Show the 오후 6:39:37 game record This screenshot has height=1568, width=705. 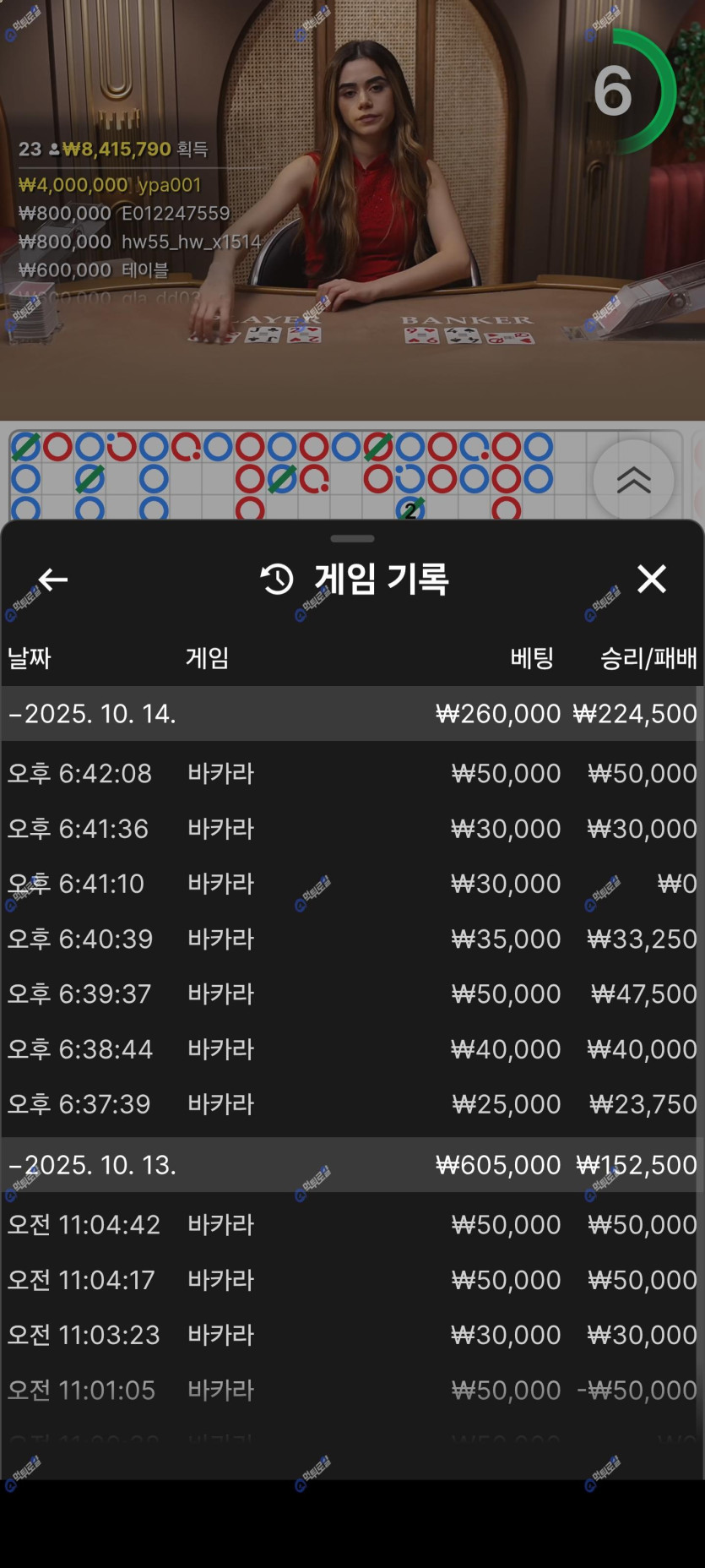tap(352, 994)
